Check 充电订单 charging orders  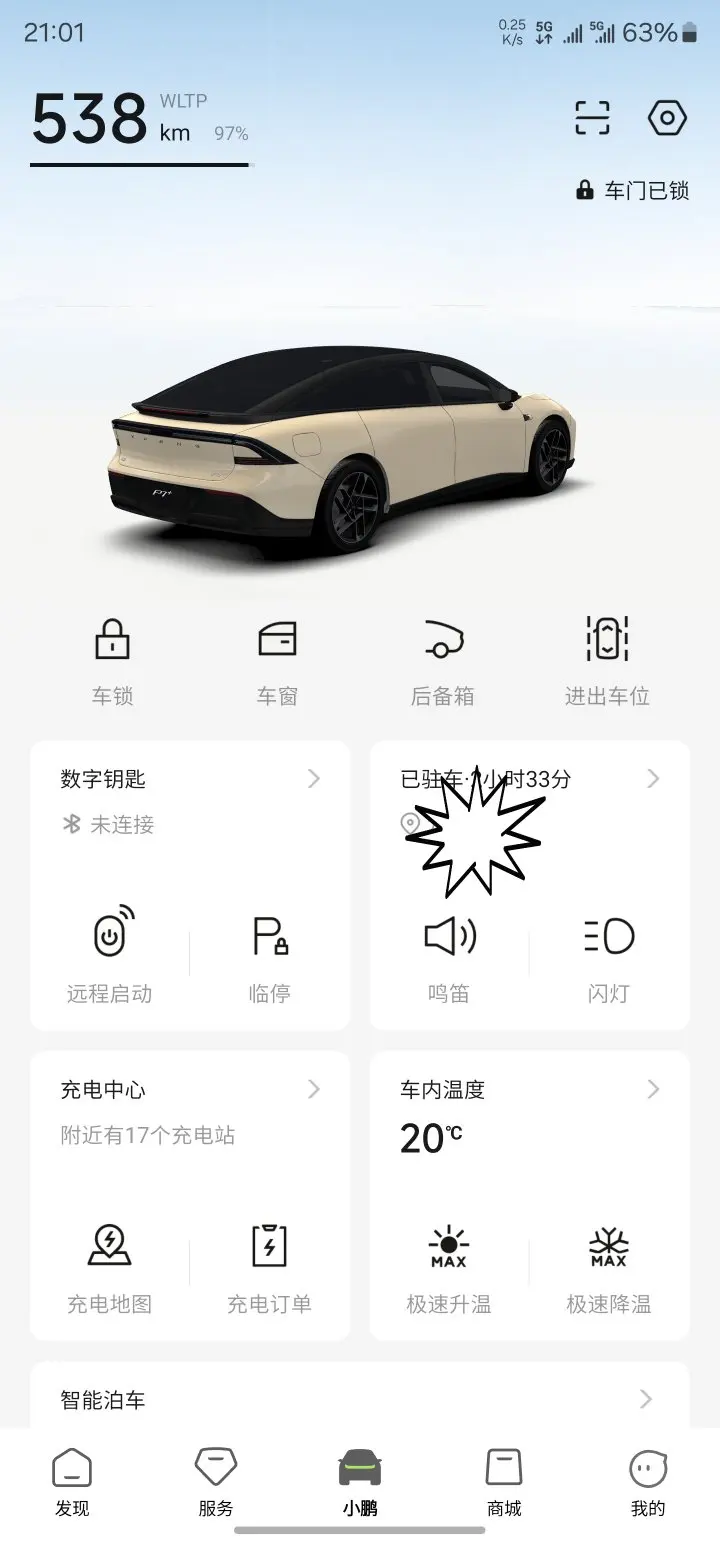pos(270,1264)
